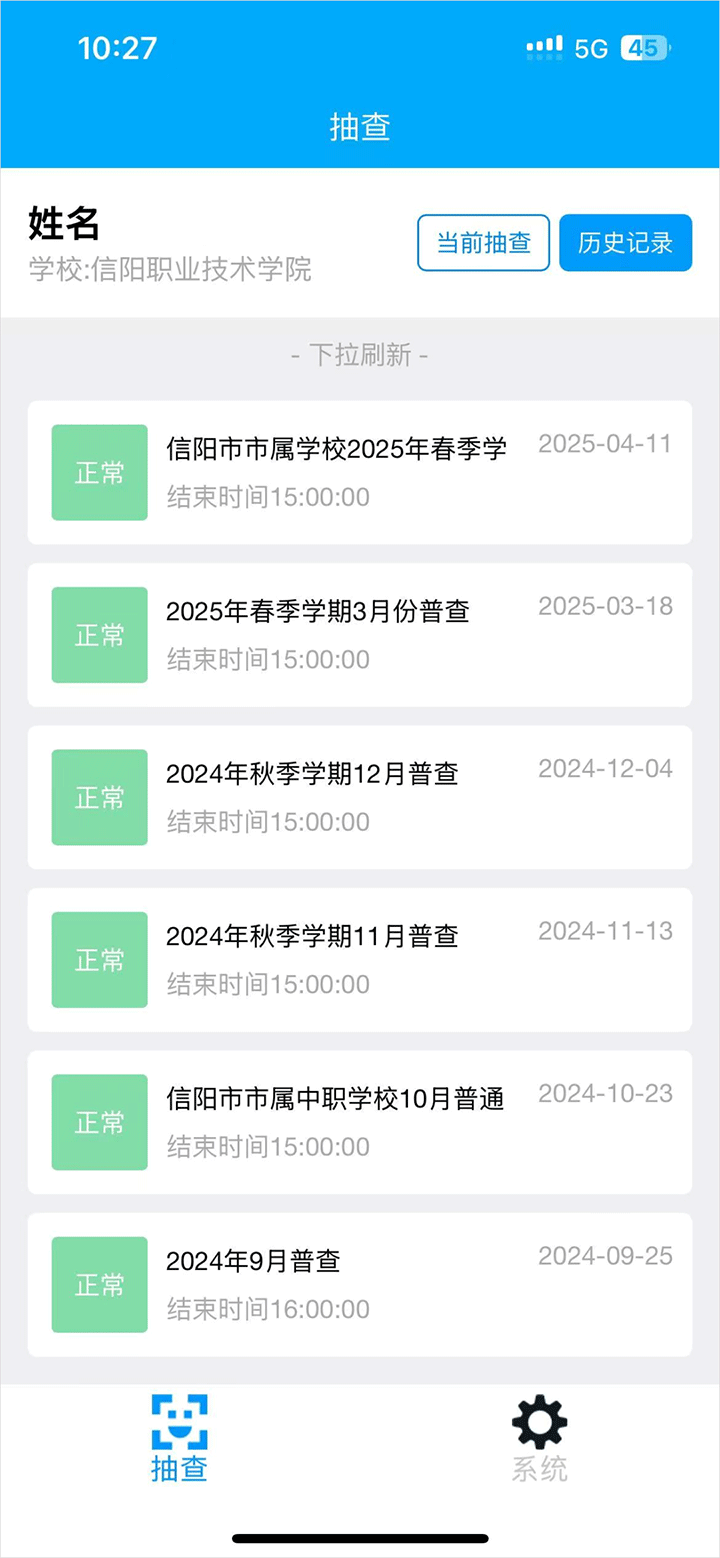
Task: Tap the 正常 badge on the 11月普查 entry
Action: (99, 959)
